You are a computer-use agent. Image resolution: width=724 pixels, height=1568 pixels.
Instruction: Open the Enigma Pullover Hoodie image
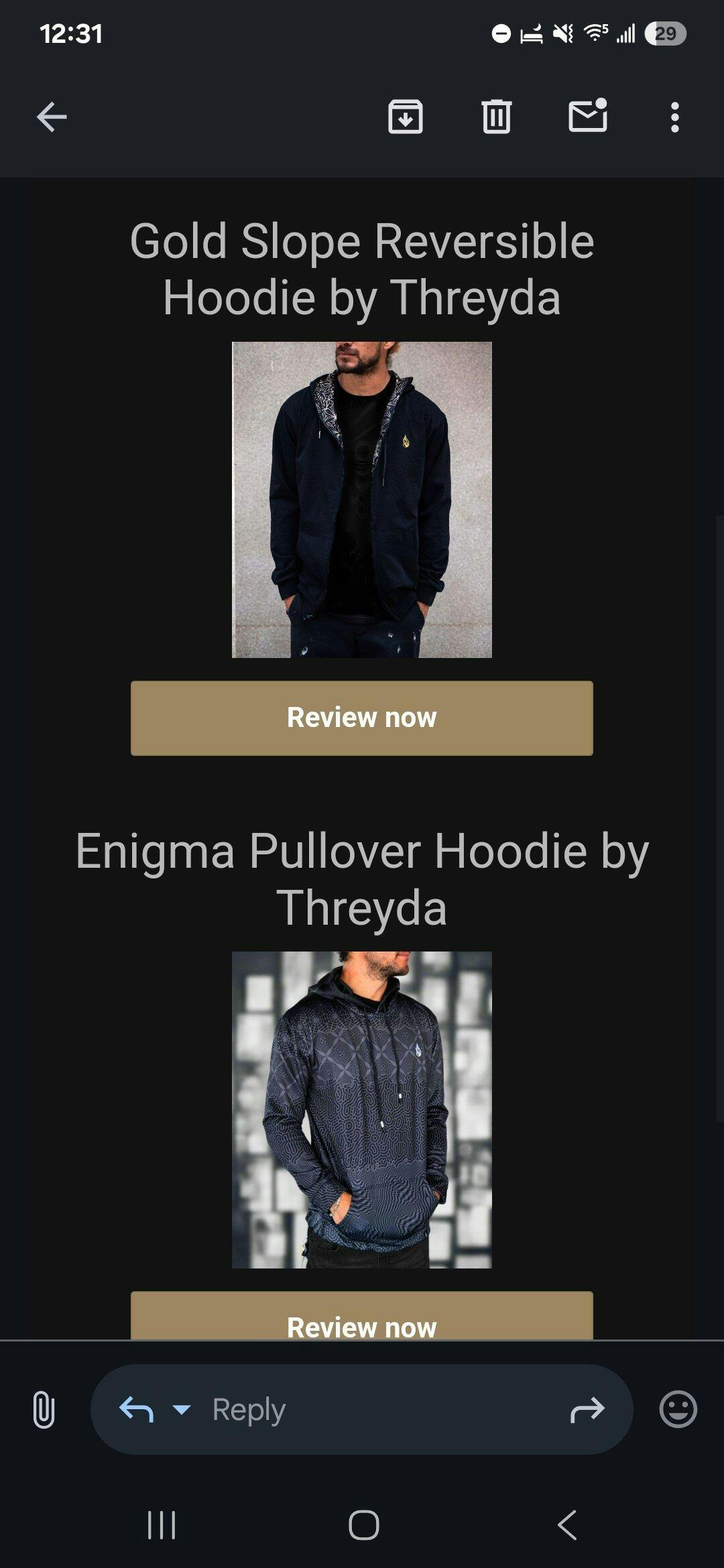(x=361, y=1109)
